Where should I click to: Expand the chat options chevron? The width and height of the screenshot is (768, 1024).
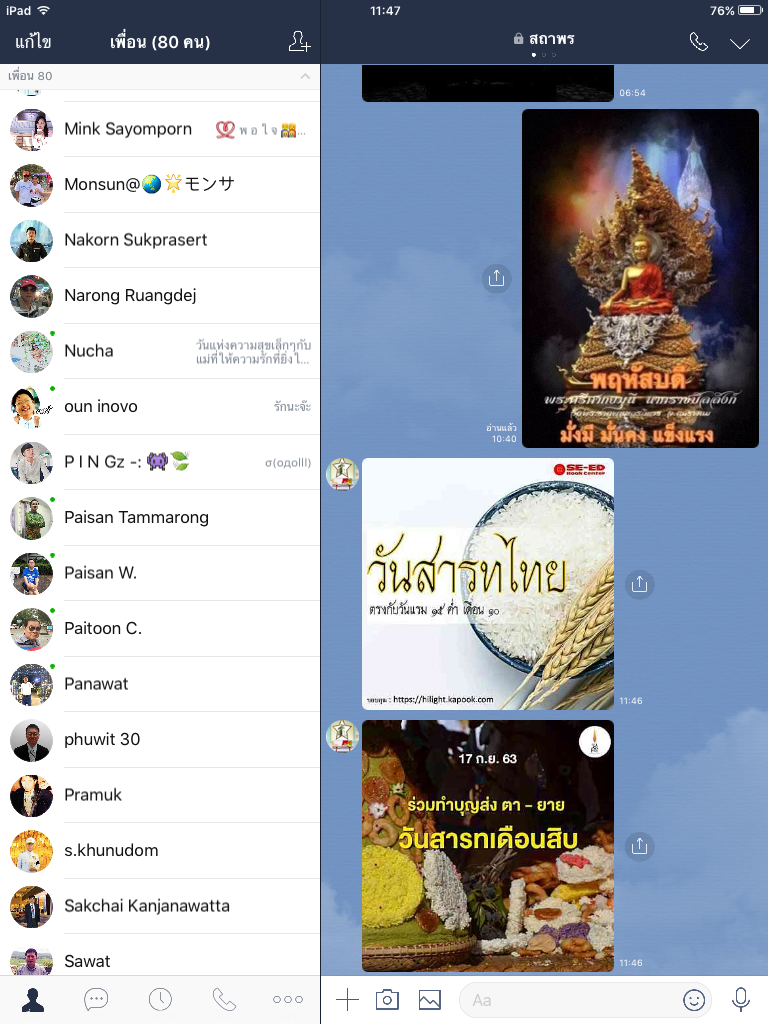[740, 43]
